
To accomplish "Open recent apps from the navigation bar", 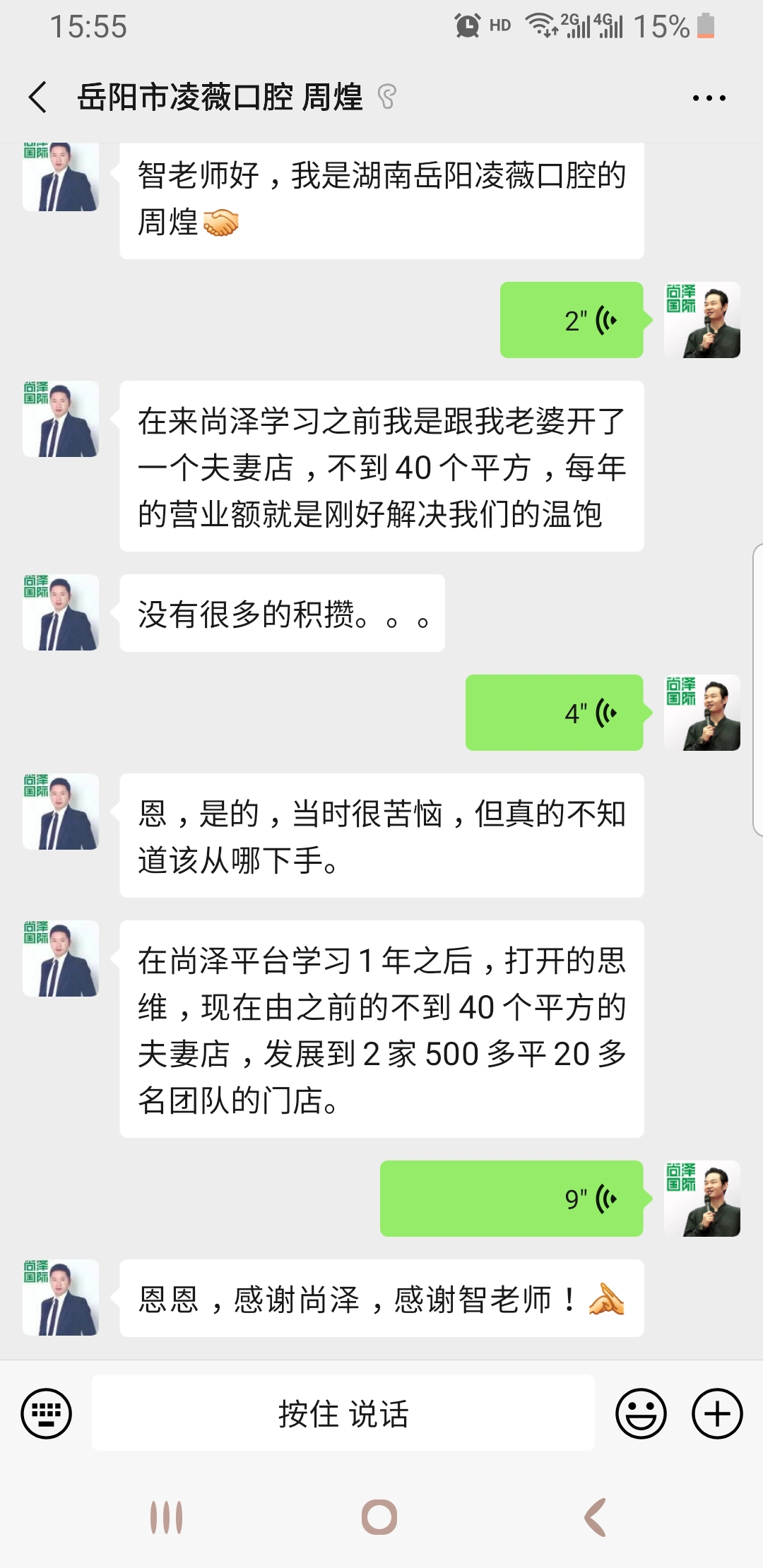I will pos(167,1517).
